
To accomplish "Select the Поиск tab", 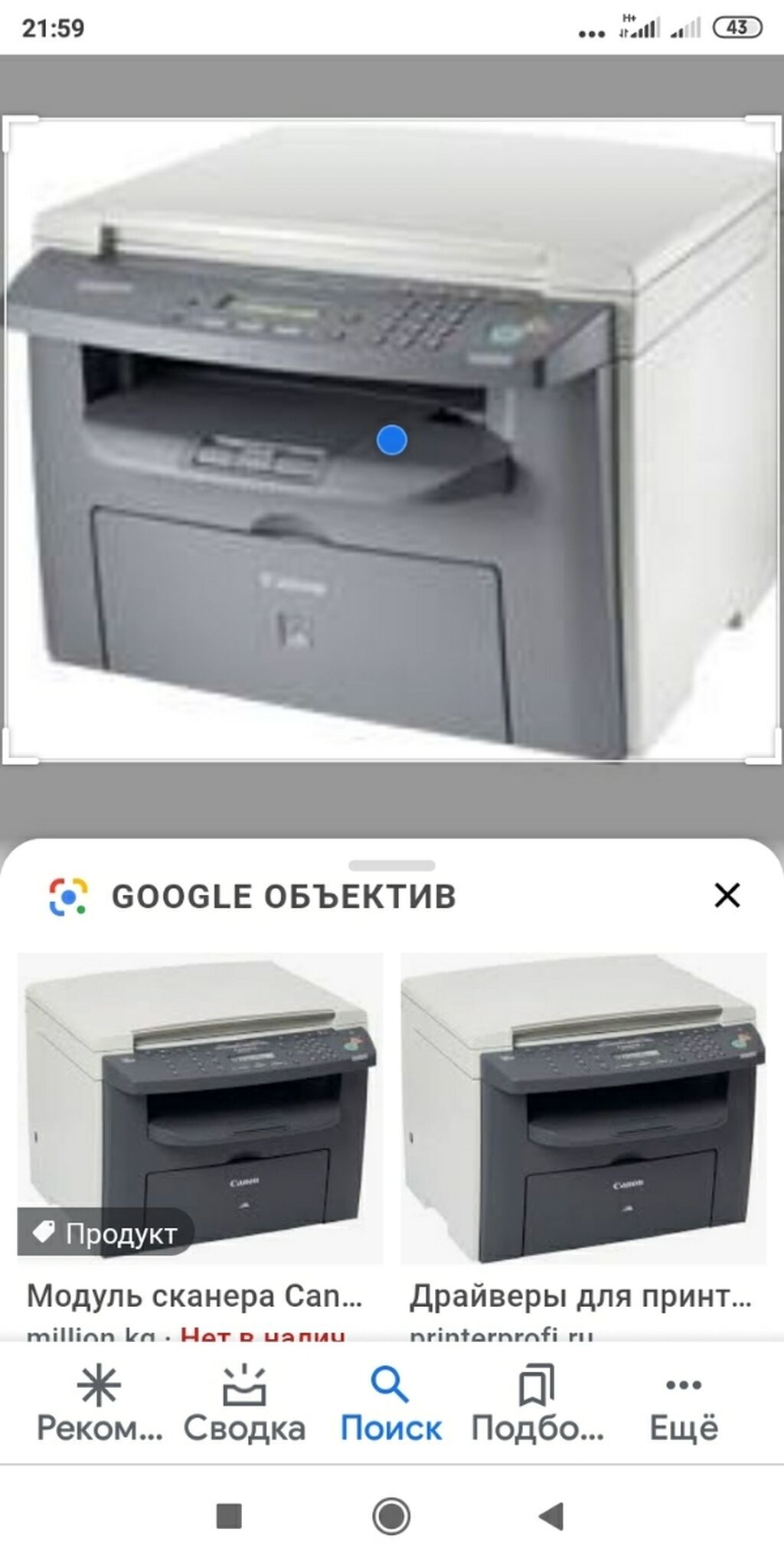I will pyautogui.click(x=390, y=1406).
